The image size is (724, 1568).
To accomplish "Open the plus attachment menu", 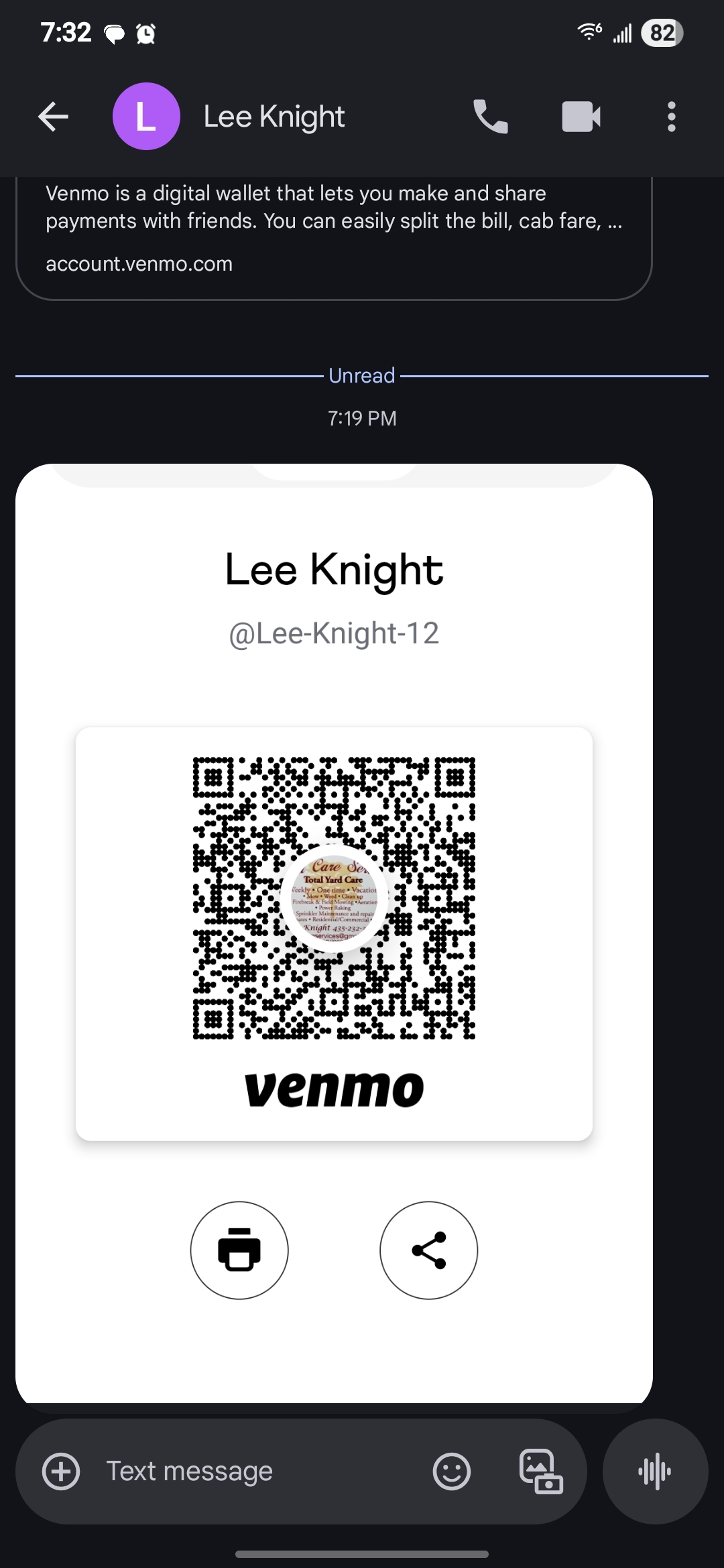I will (61, 1472).
